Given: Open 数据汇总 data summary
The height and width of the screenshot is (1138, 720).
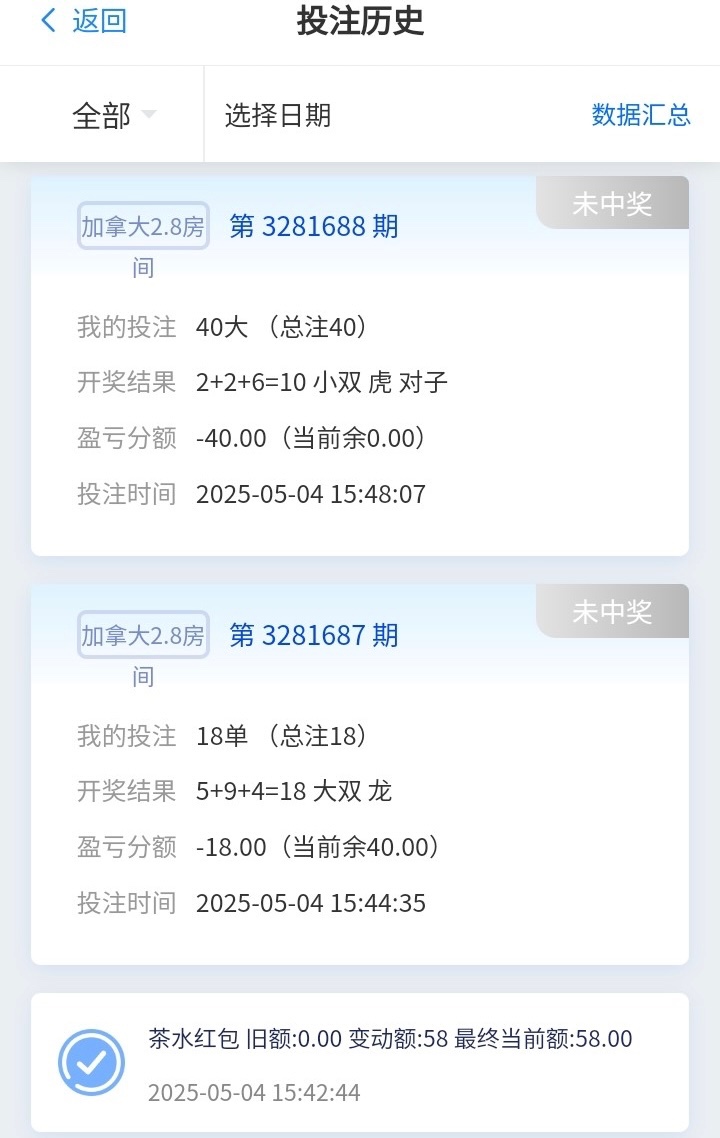Looking at the screenshot, I should point(641,115).
